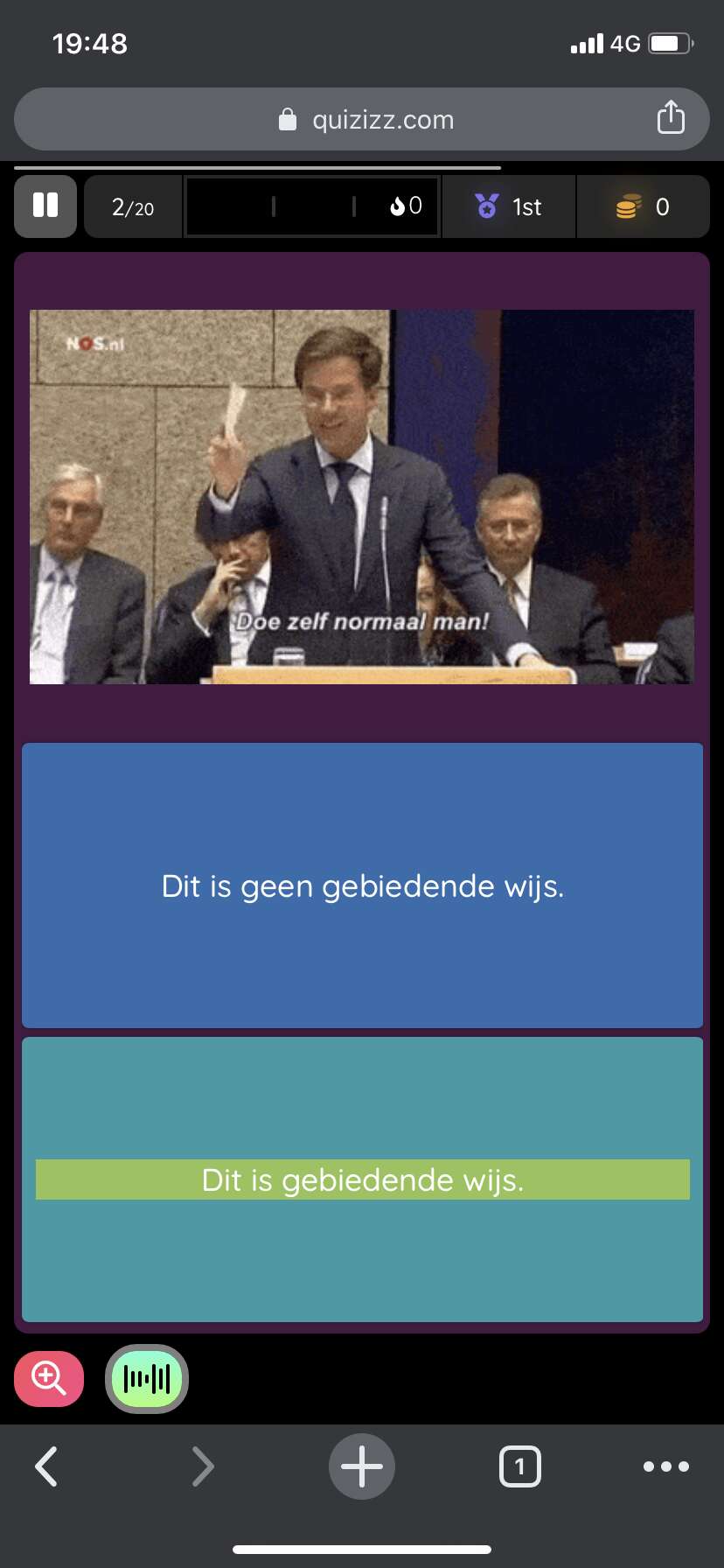This screenshot has width=724, height=1568.
Task: Tap the read-aloud audio button
Action: point(147,1379)
